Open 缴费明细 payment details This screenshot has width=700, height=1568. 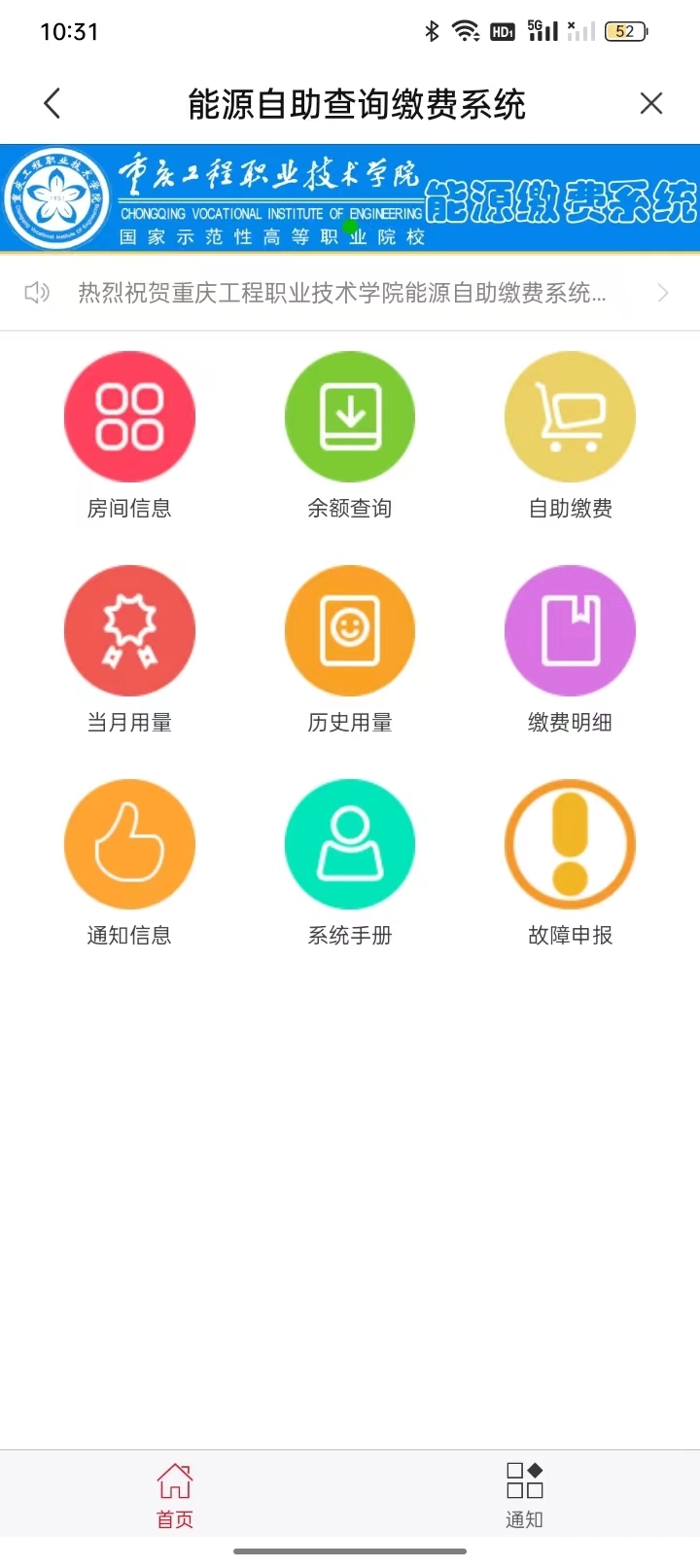pos(570,631)
